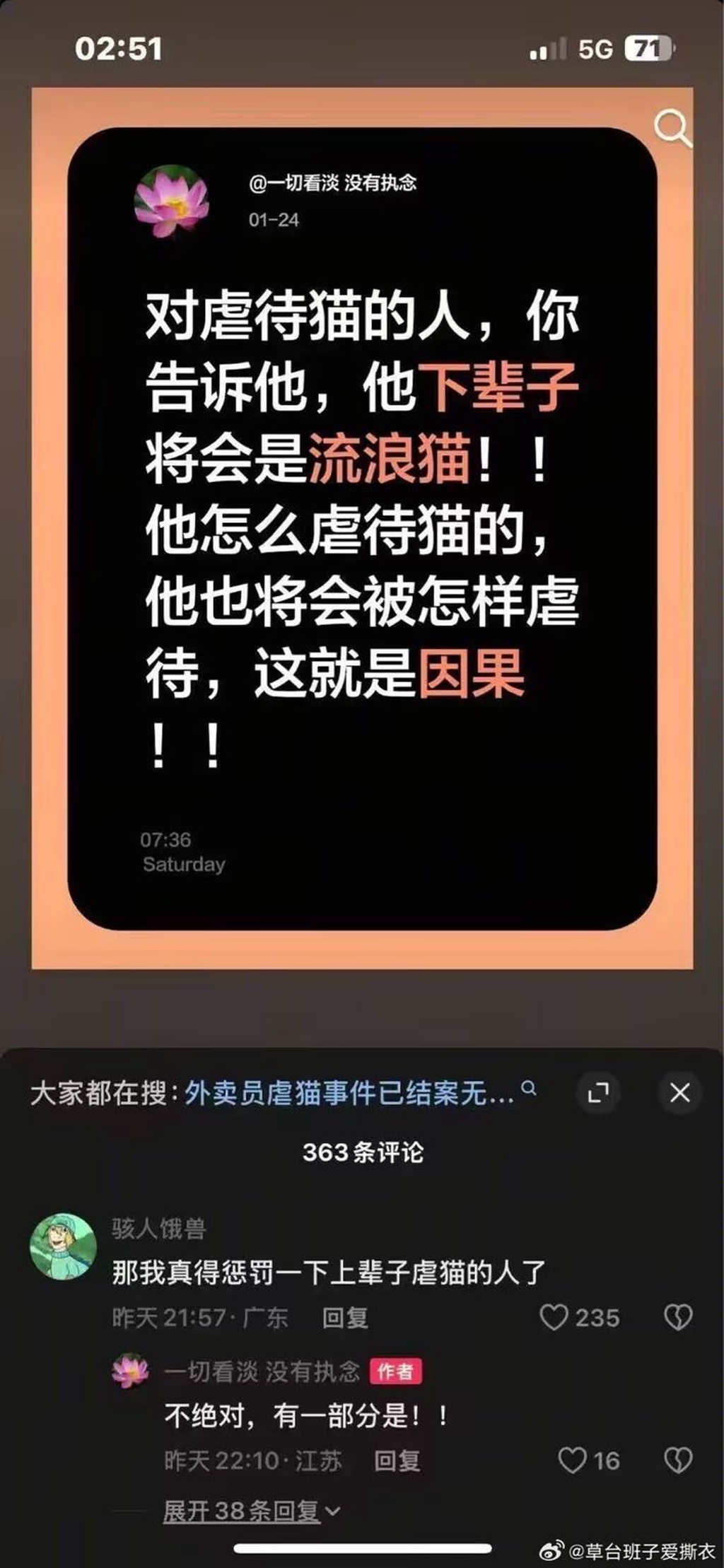Reply to 骇人饿兽's comment
The width and height of the screenshot is (724, 1568).
[x=345, y=1318]
